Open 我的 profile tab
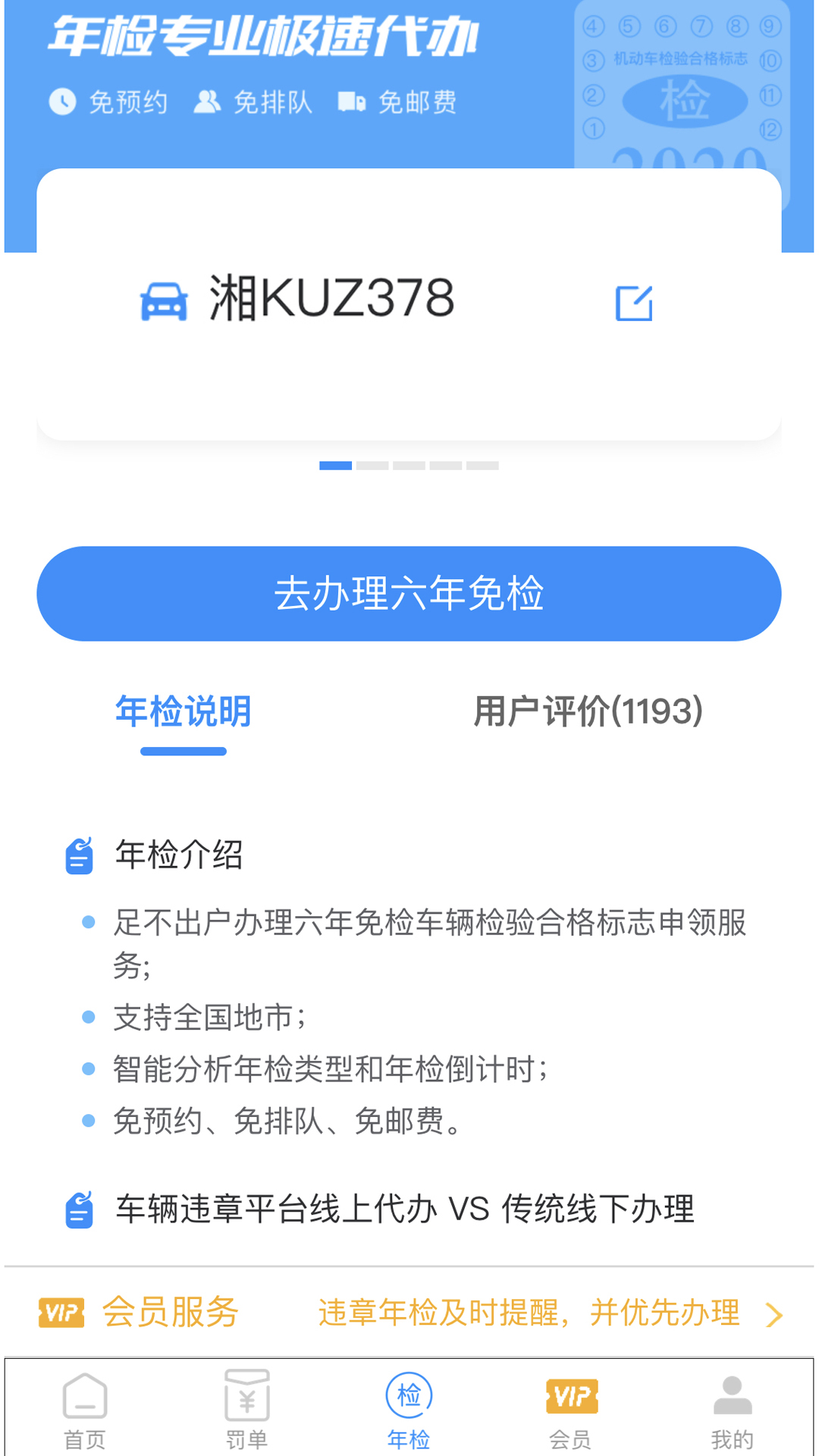 coord(733,1410)
